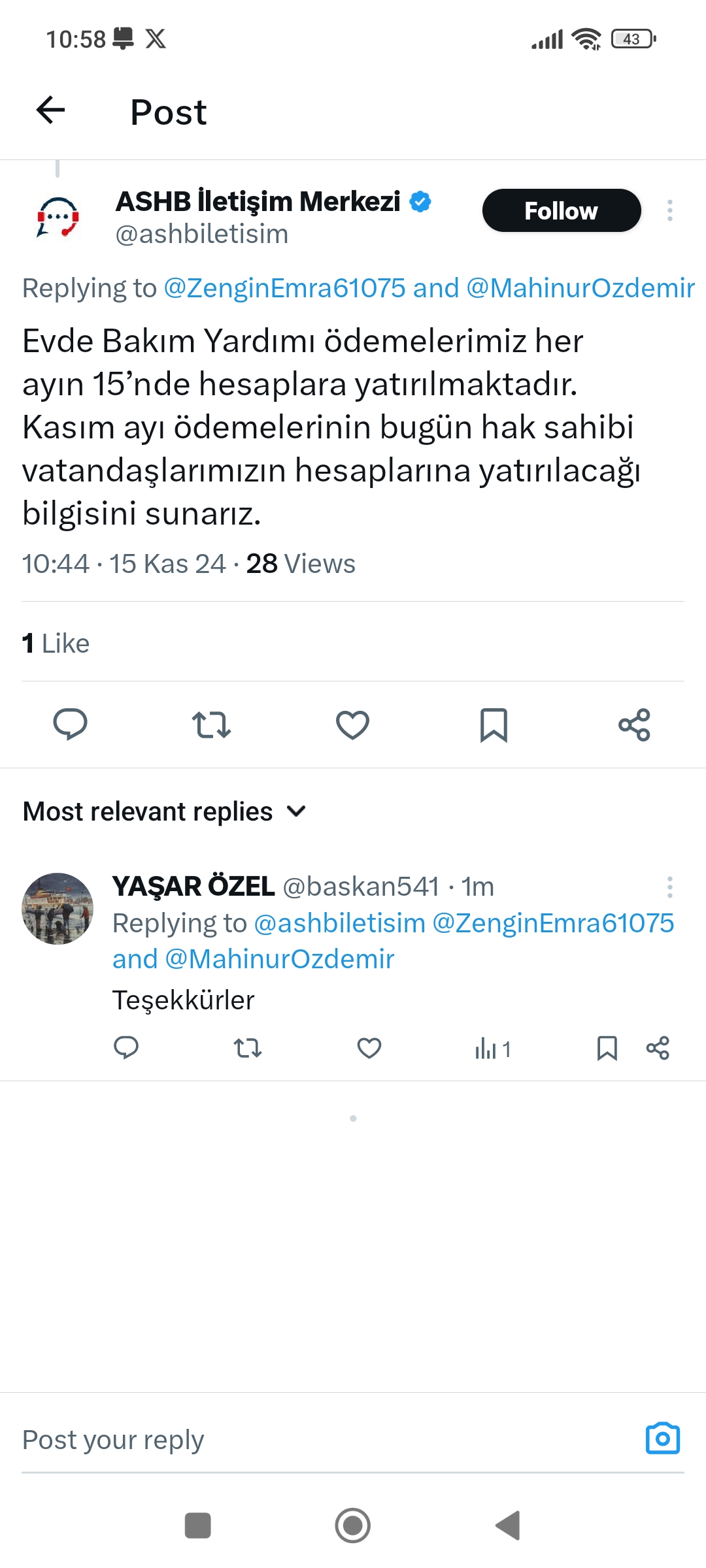The image size is (706, 1568).
Task: Bookmark the ASHB İletişim Merkezi post
Action: point(494,725)
